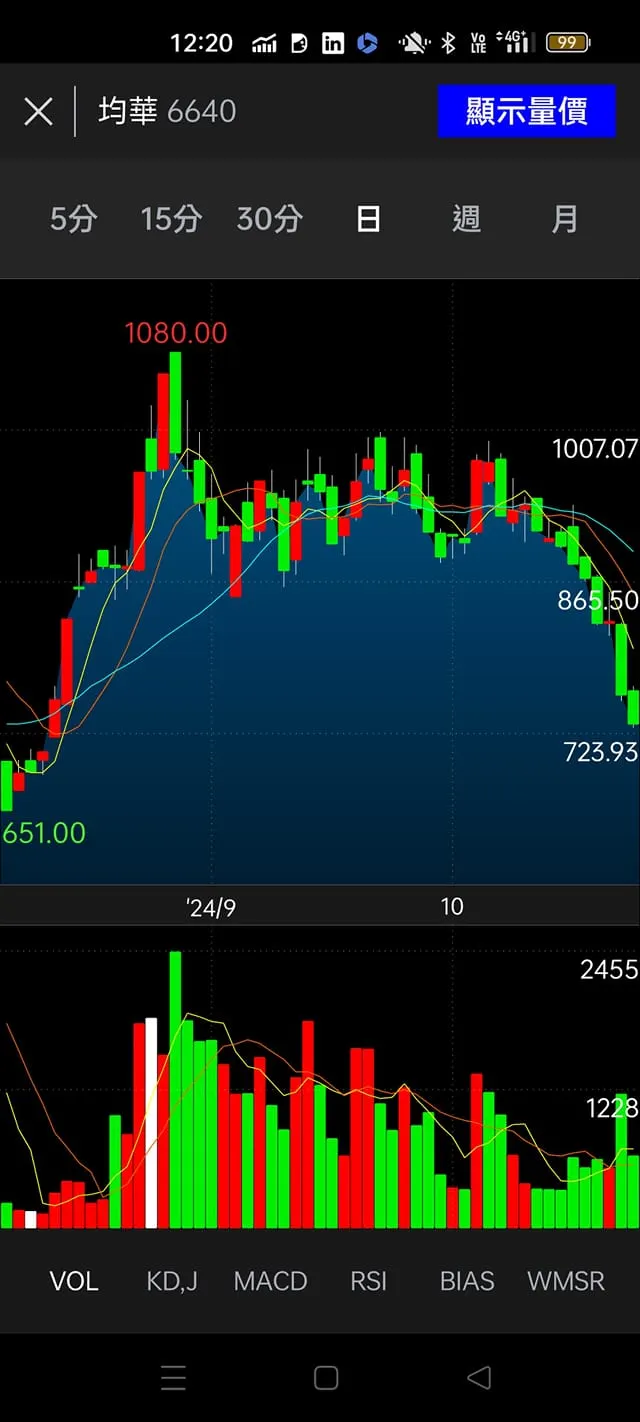Screen dimensions: 640x1422
Task: Open recent apps from navigation bar
Action: pos(173,1378)
